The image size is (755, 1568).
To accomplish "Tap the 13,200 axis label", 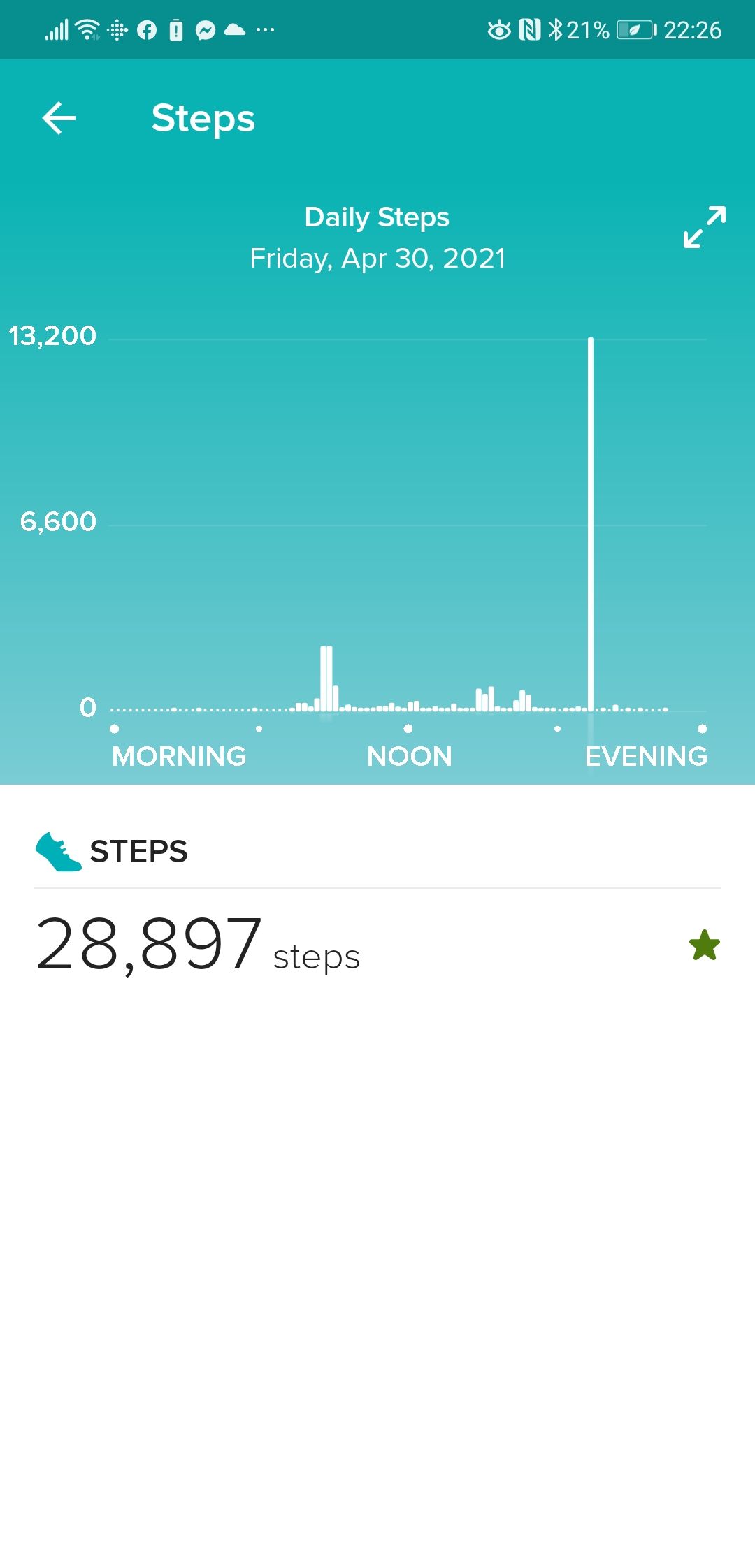I will pos(53,336).
